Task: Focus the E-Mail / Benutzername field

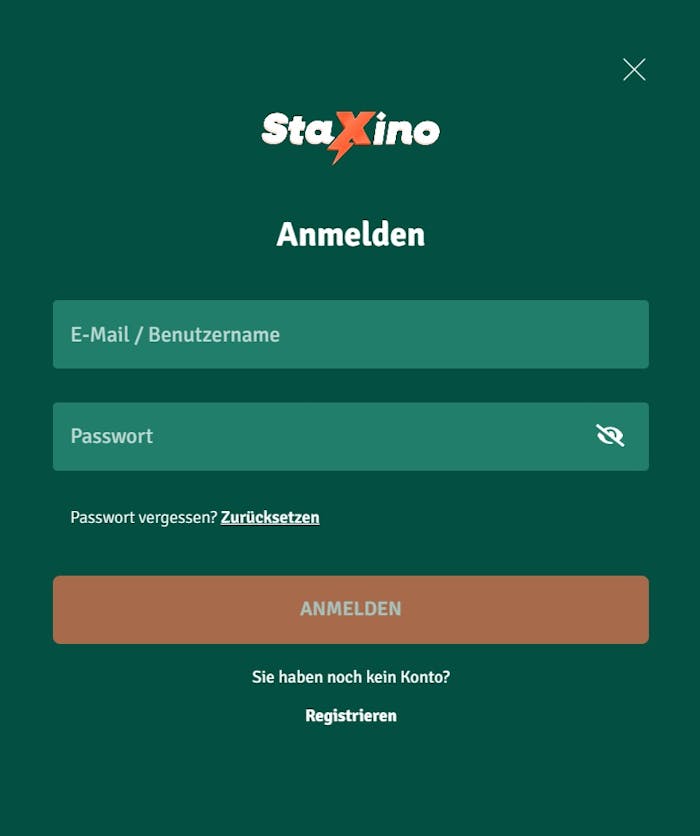Action: tap(350, 334)
